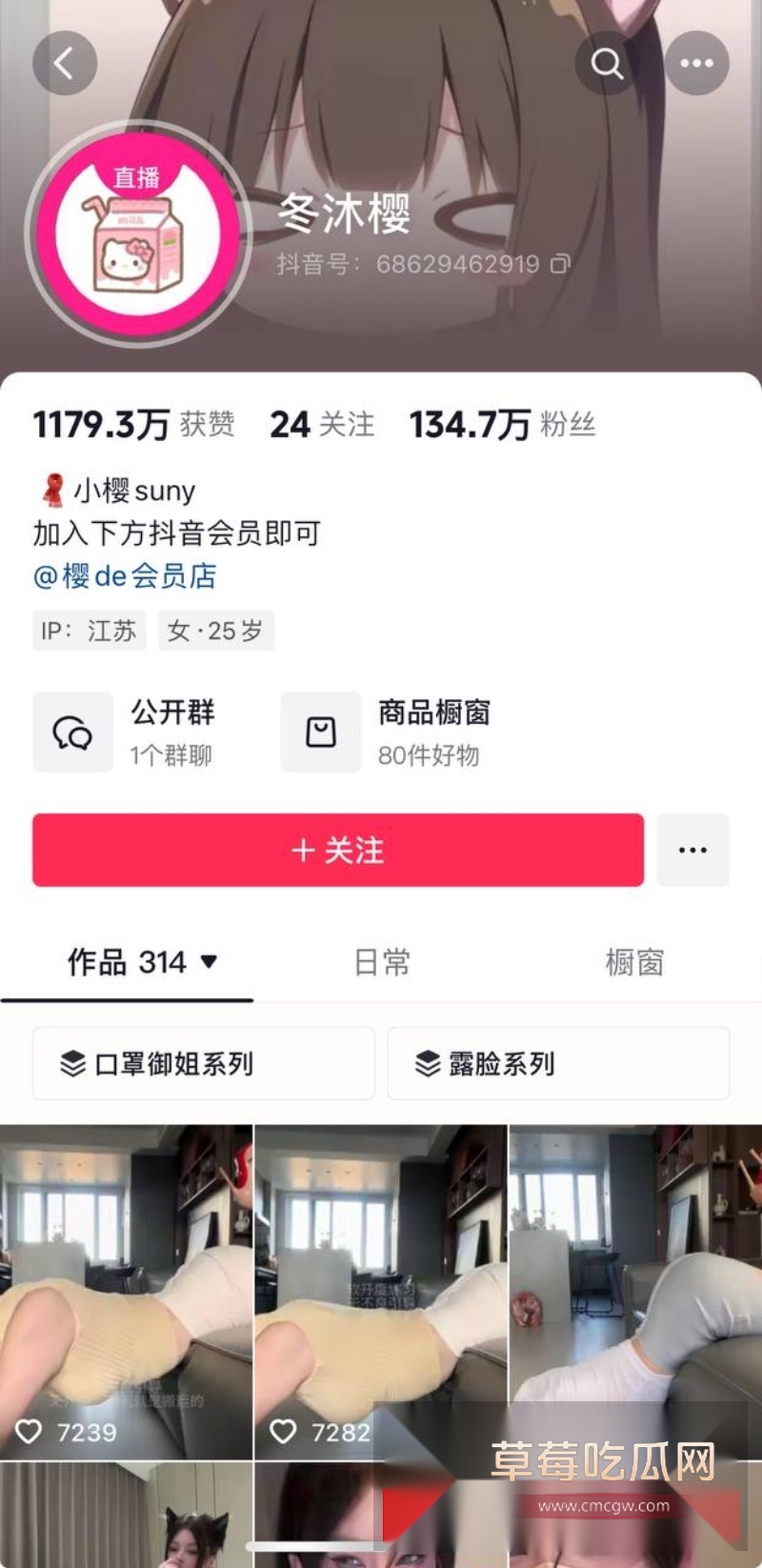762x1568 pixels.
Task: Switch to the 橱窗 tab
Action: 635,962
